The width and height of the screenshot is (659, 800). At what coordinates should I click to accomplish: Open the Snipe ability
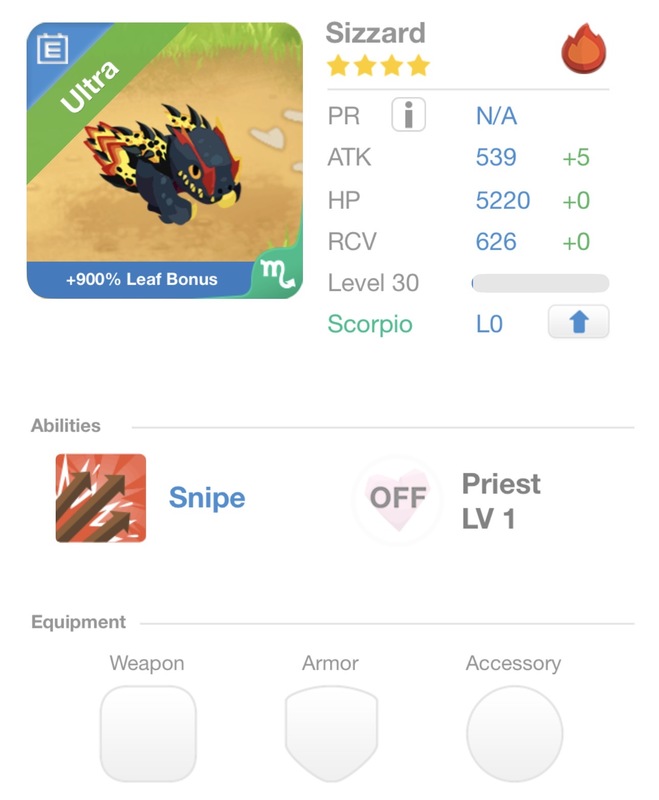click(101, 498)
